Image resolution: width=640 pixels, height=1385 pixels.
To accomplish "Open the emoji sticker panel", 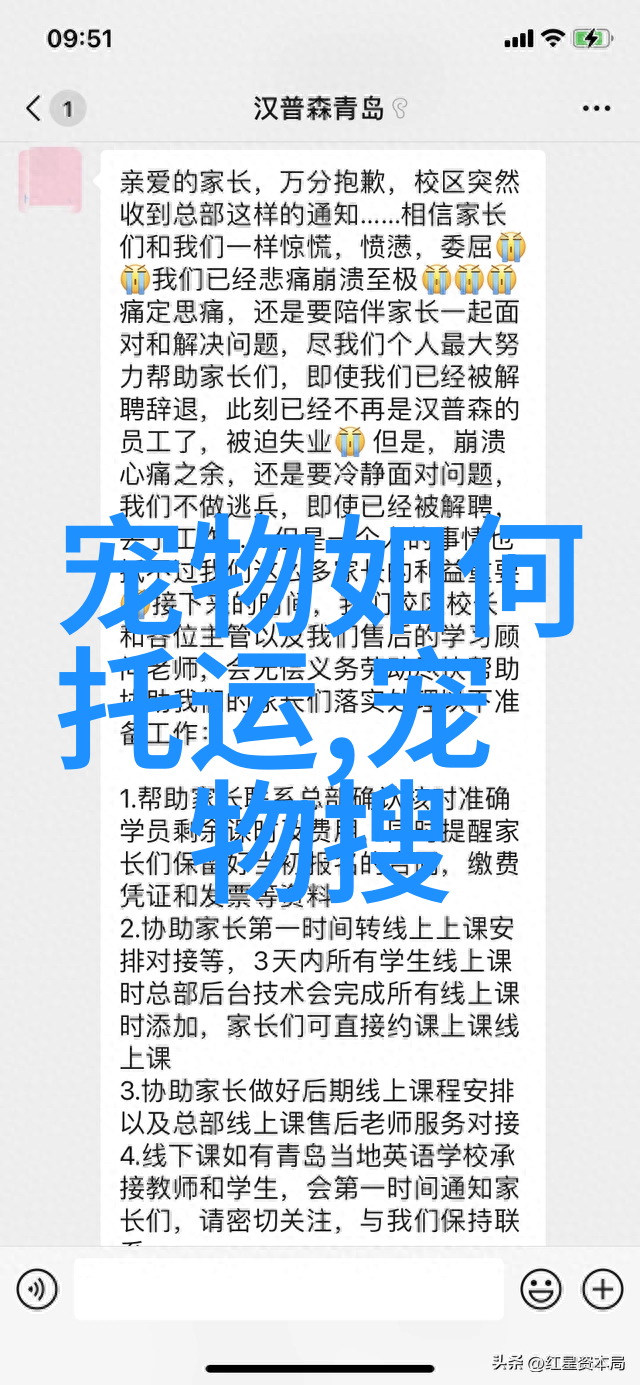I will click(541, 1290).
